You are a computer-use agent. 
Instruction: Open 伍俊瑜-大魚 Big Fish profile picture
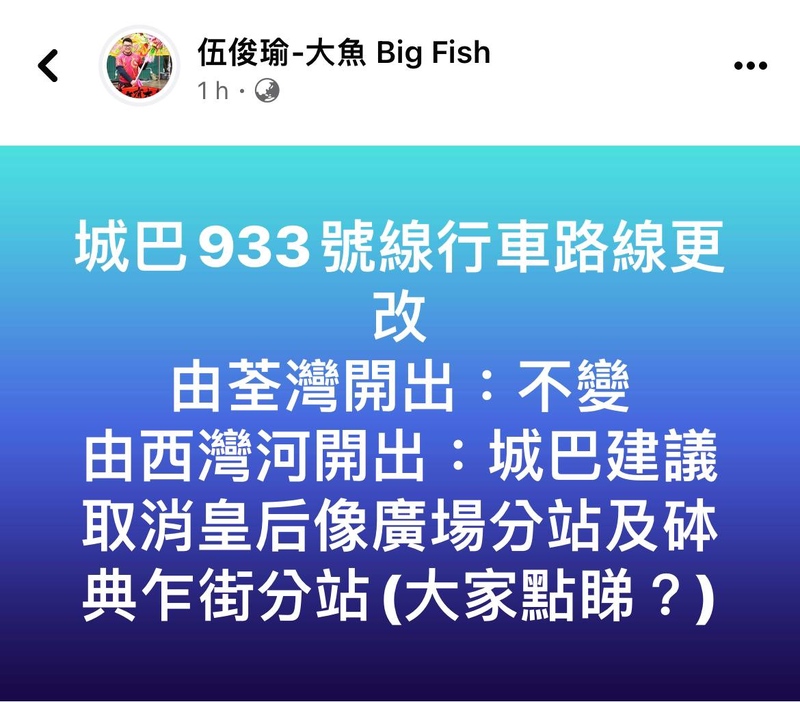click(x=139, y=66)
